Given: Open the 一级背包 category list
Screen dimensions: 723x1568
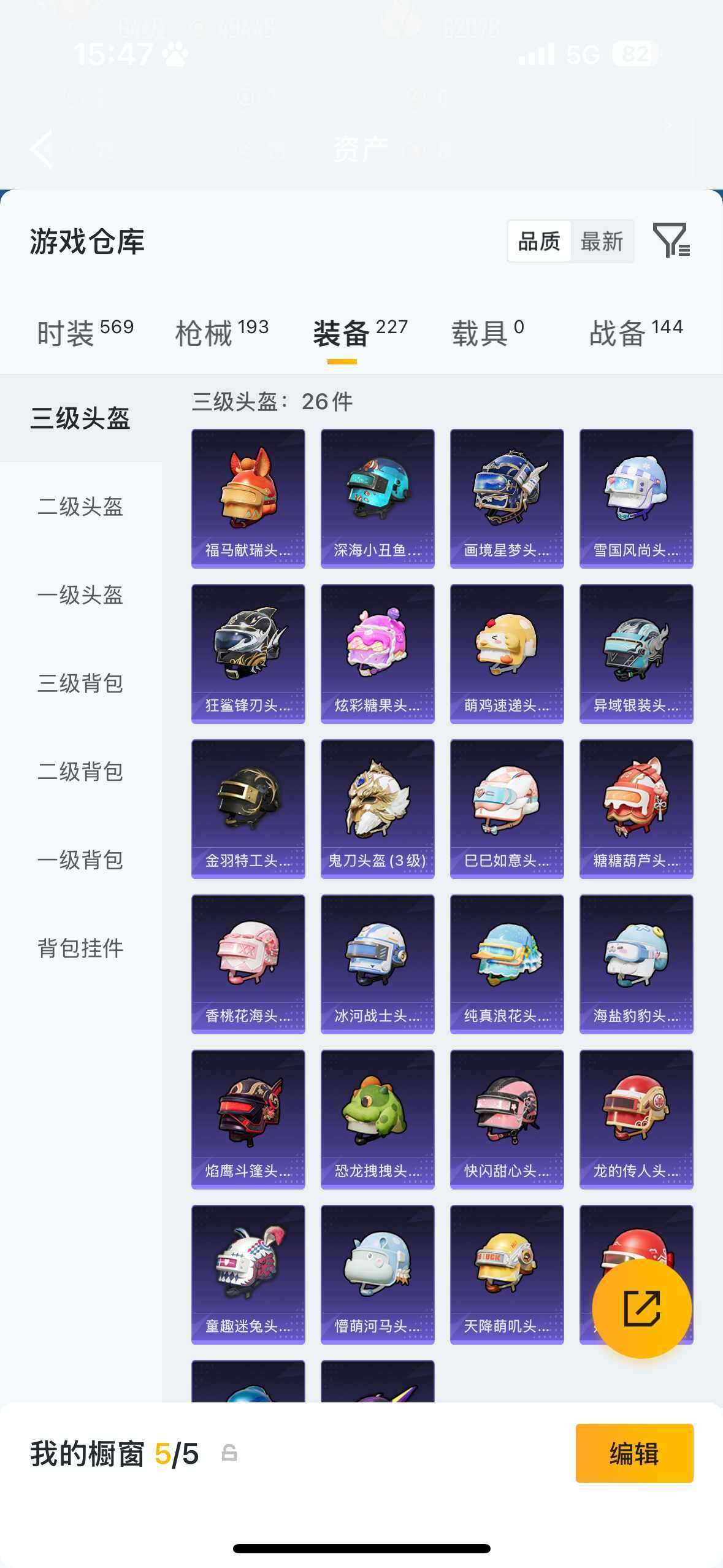Looking at the screenshot, I should (x=80, y=861).
